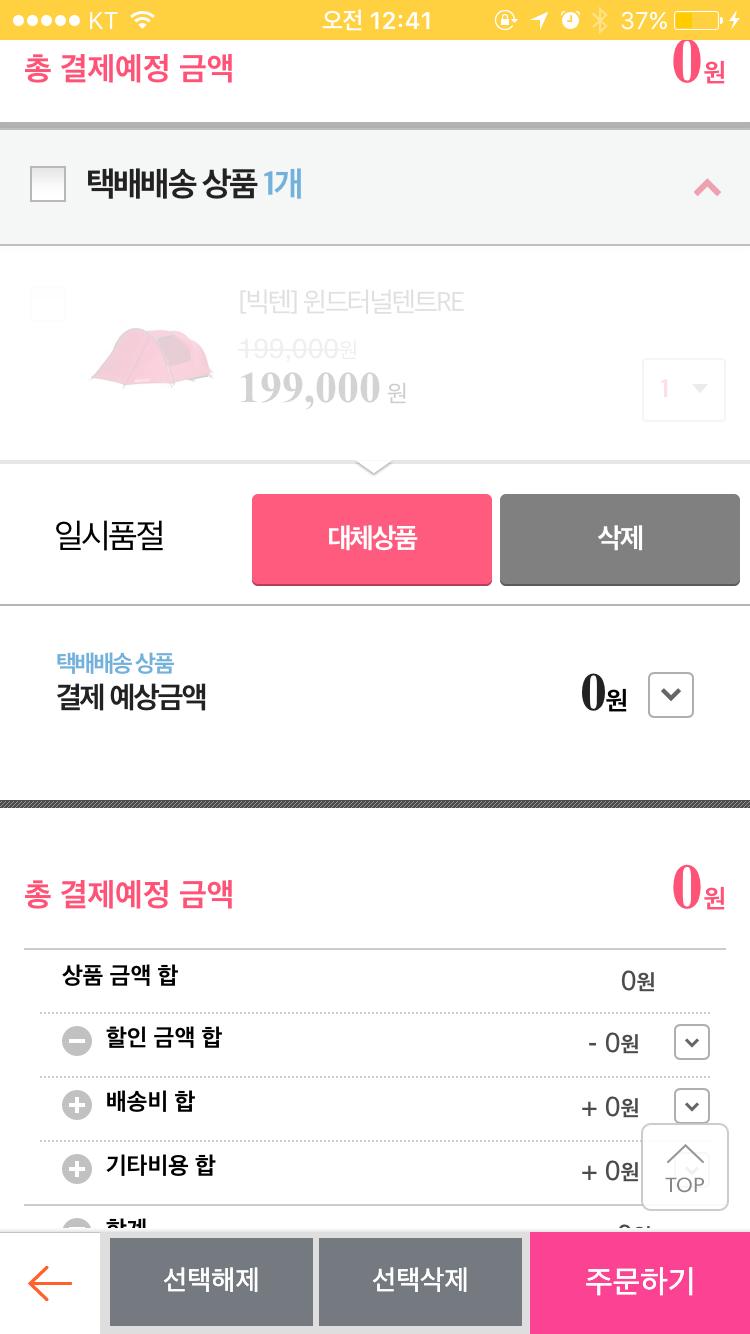Image resolution: width=750 pixels, height=1334 pixels.
Task: Open the 윈드터널텐트RE product thumbnail
Action: pos(152,357)
